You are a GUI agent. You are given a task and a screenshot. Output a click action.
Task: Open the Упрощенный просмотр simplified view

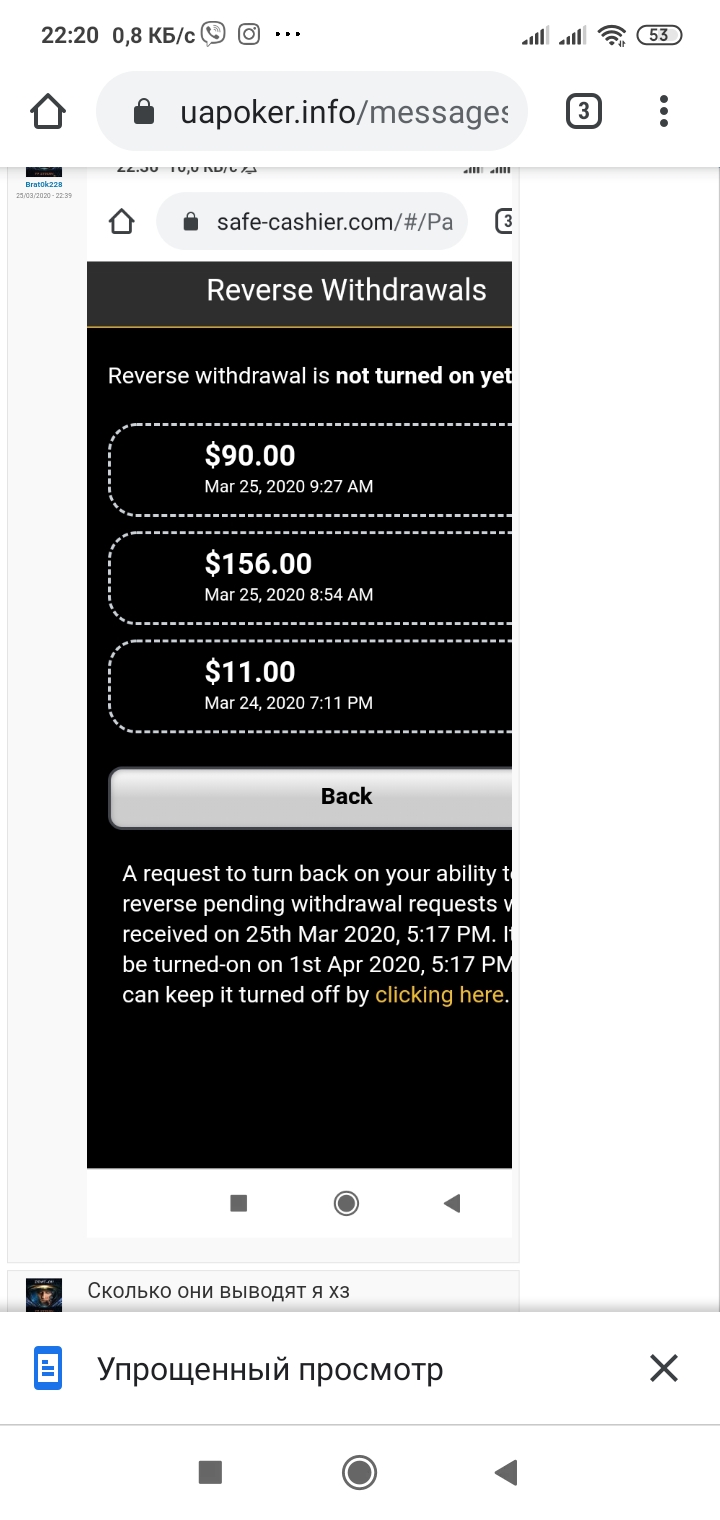270,1369
